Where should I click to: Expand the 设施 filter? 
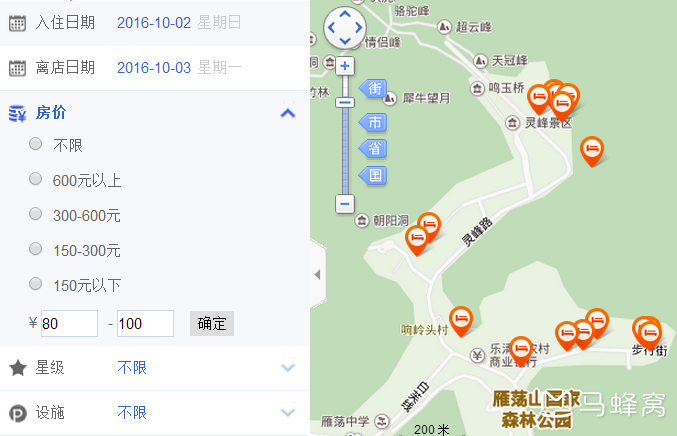288,412
